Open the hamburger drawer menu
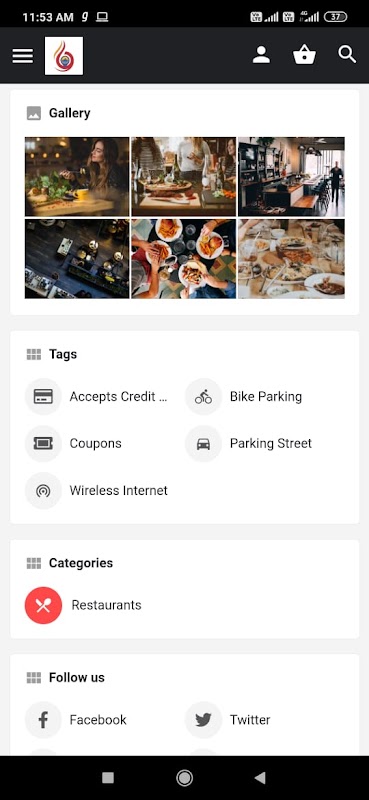This screenshot has width=369, height=800. 22,56
